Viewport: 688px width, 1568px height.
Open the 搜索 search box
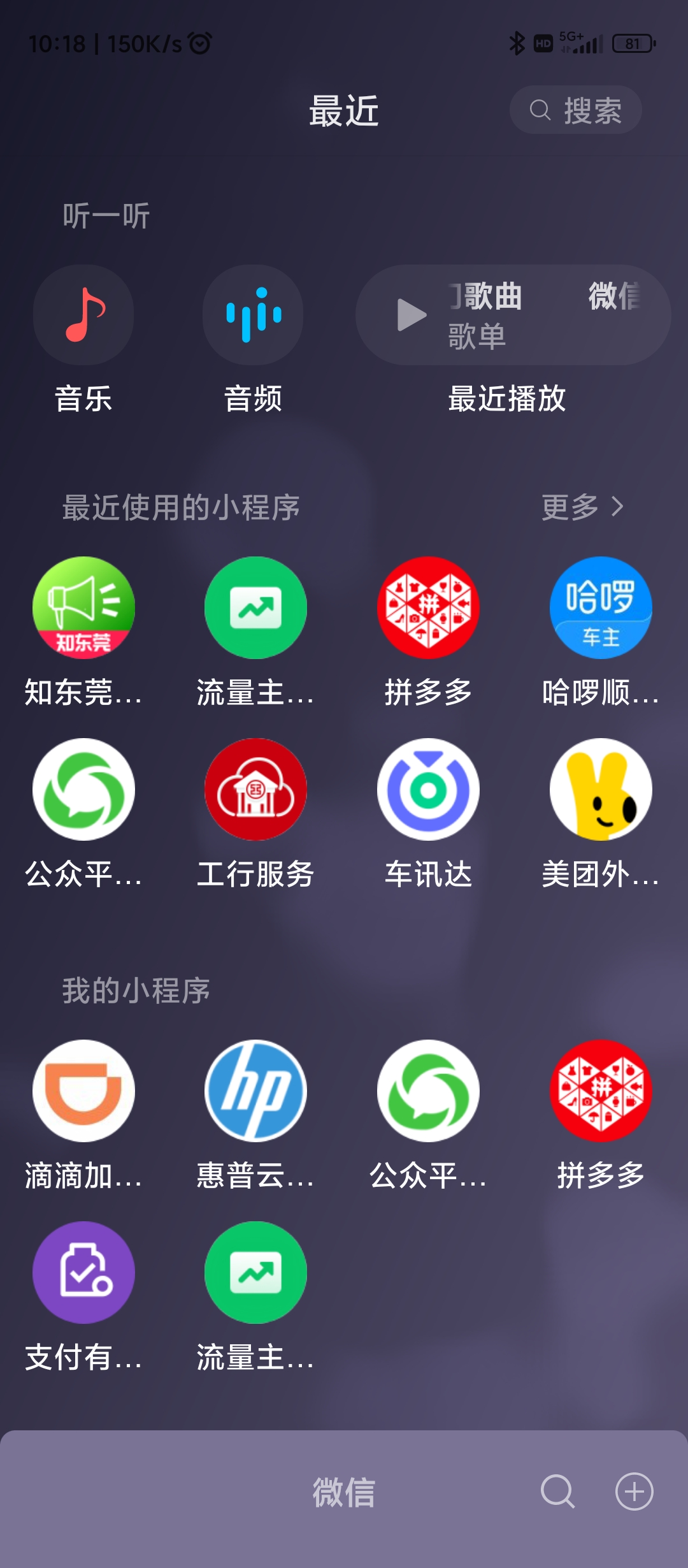coord(575,110)
